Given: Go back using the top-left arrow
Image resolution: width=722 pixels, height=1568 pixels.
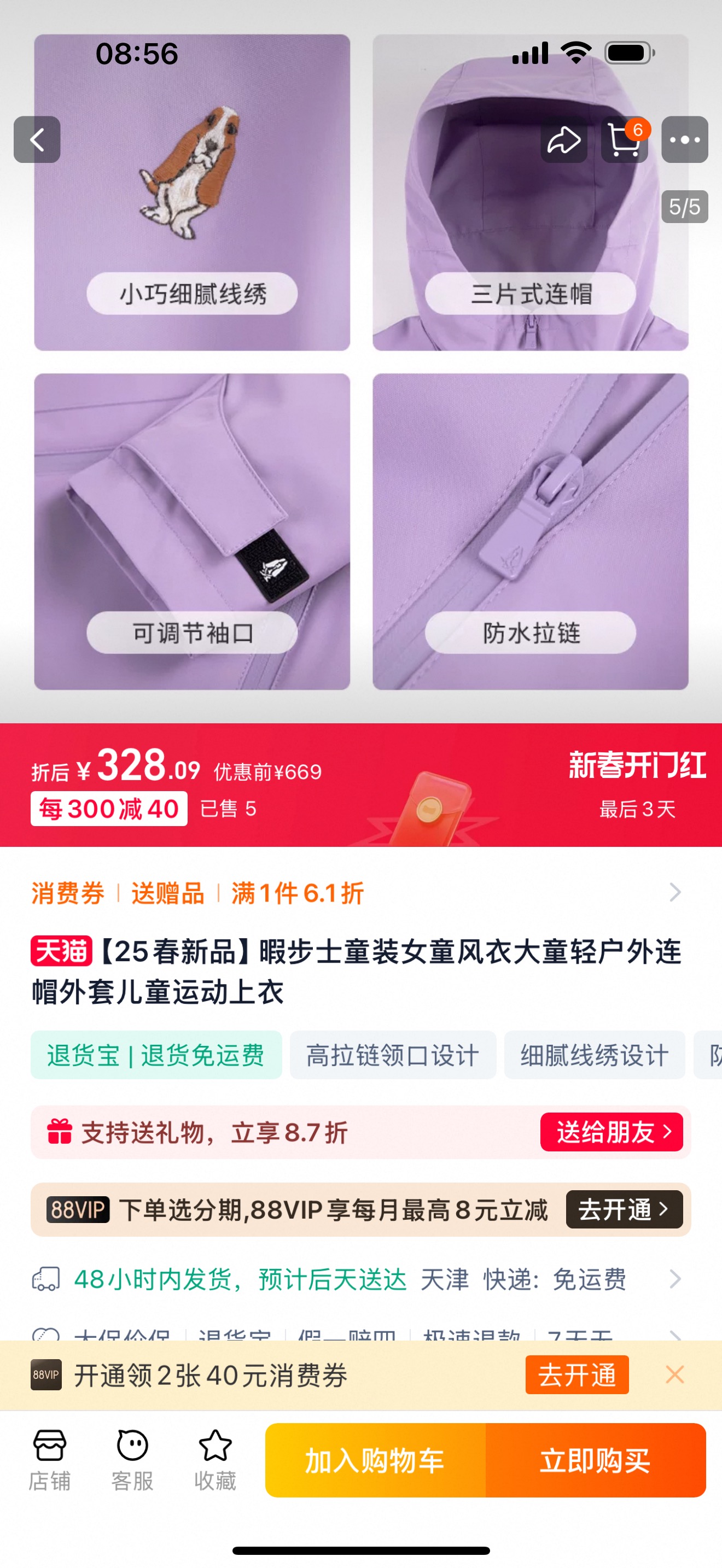Looking at the screenshot, I should [37, 139].
